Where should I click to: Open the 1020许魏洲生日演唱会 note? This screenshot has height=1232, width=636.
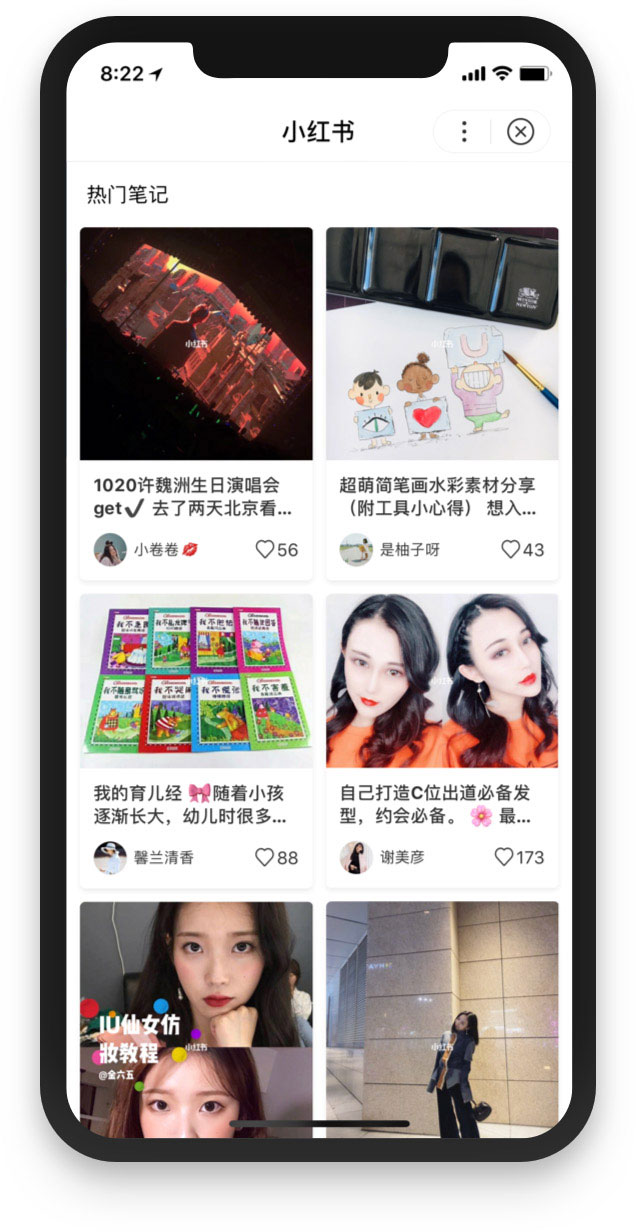(196, 345)
